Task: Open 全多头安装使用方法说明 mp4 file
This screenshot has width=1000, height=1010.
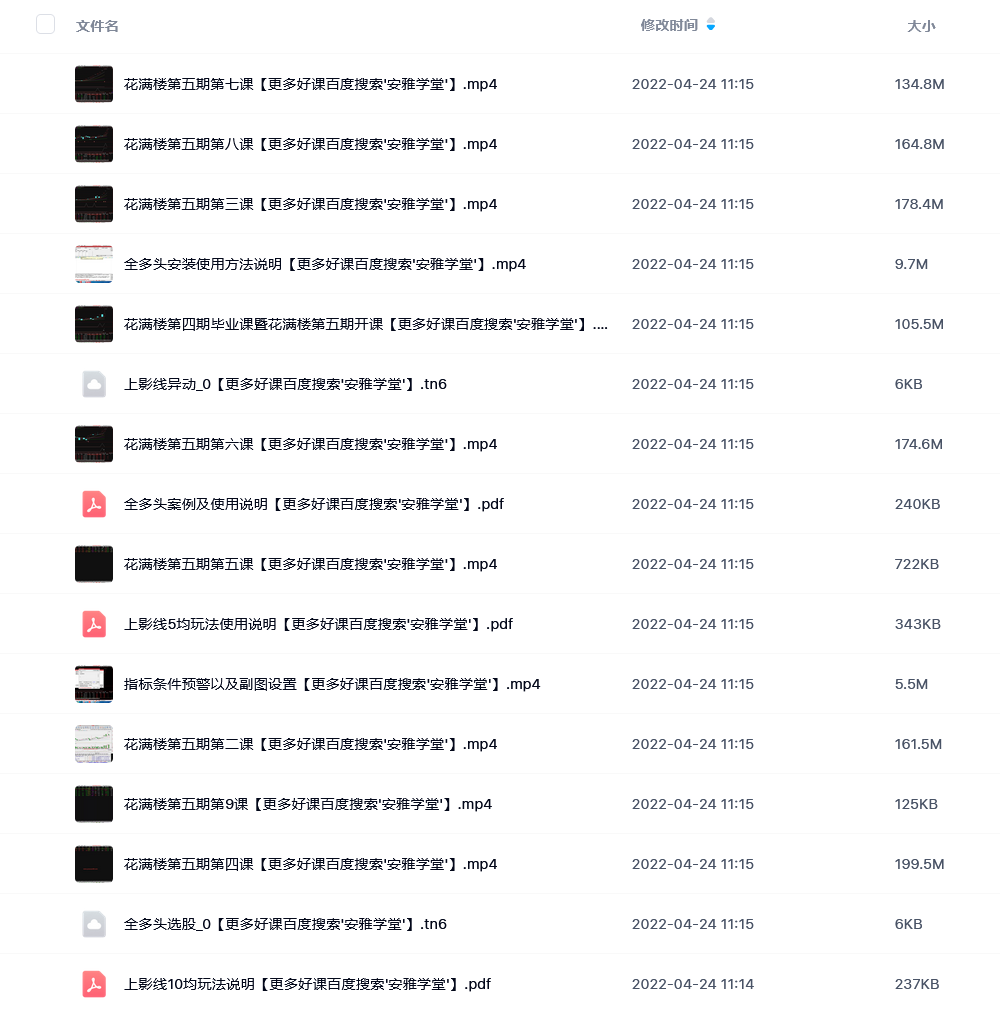Action: click(x=324, y=264)
